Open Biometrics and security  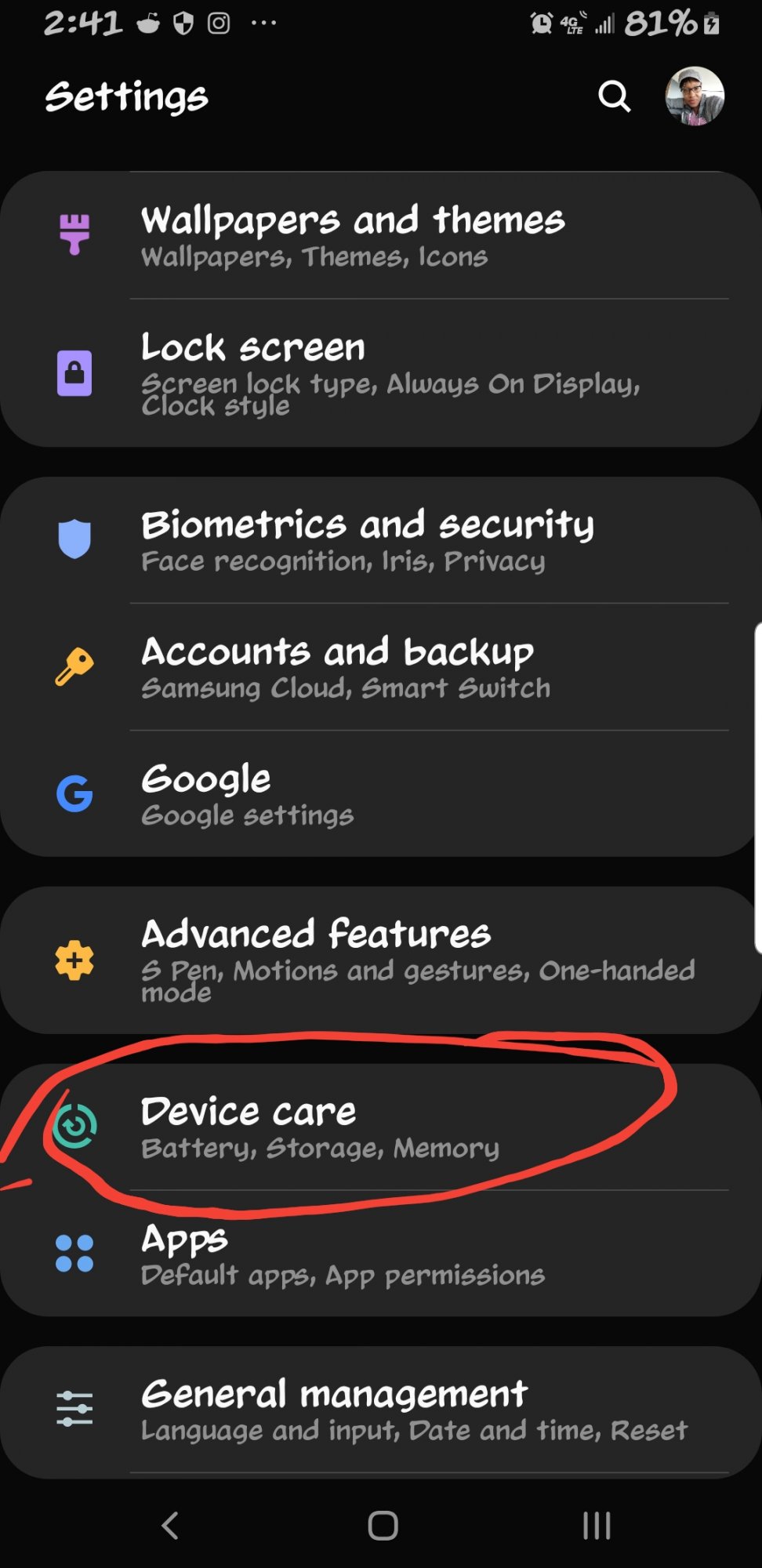381,540
